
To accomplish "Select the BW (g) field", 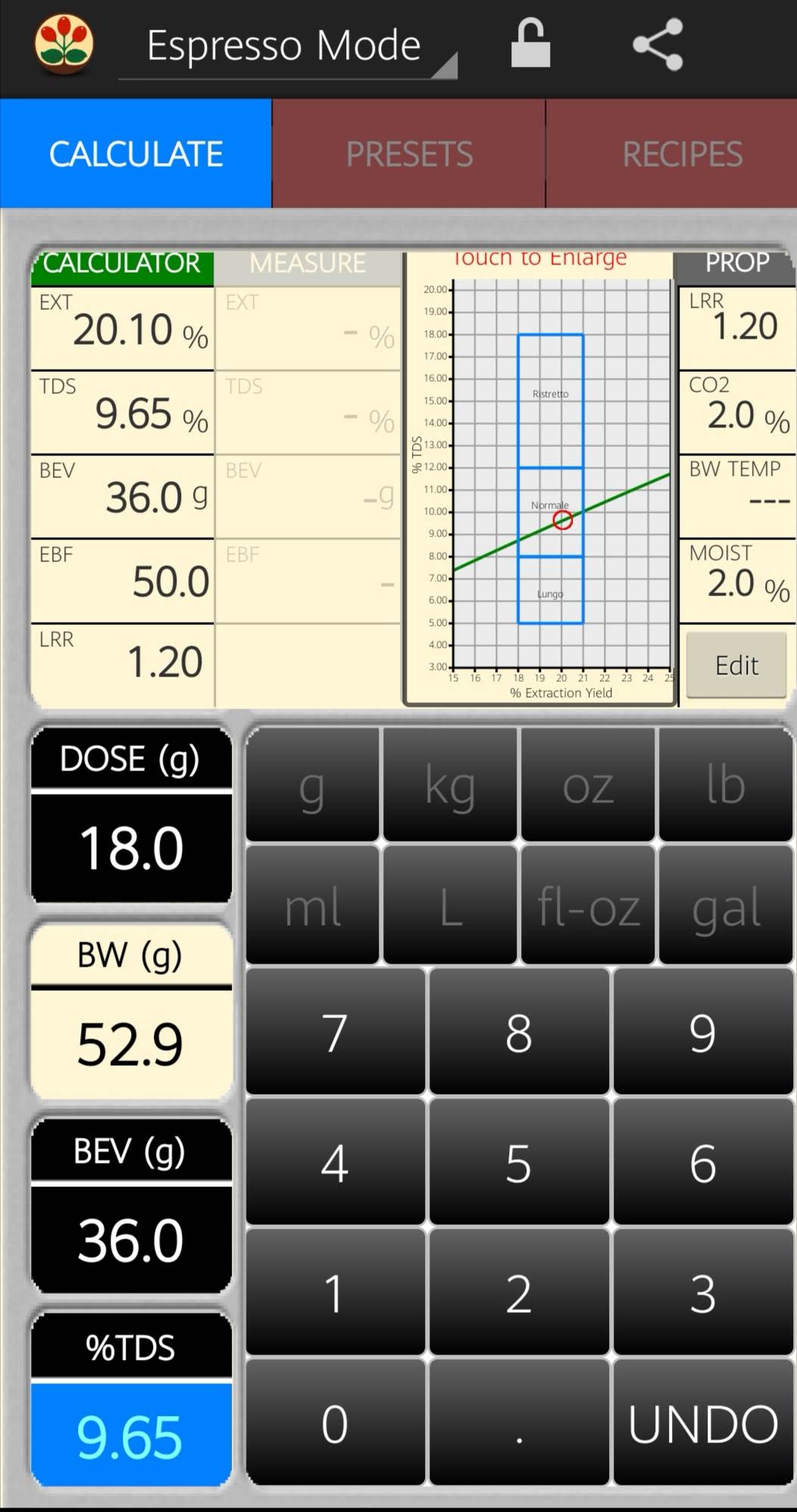I will point(131,1042).
